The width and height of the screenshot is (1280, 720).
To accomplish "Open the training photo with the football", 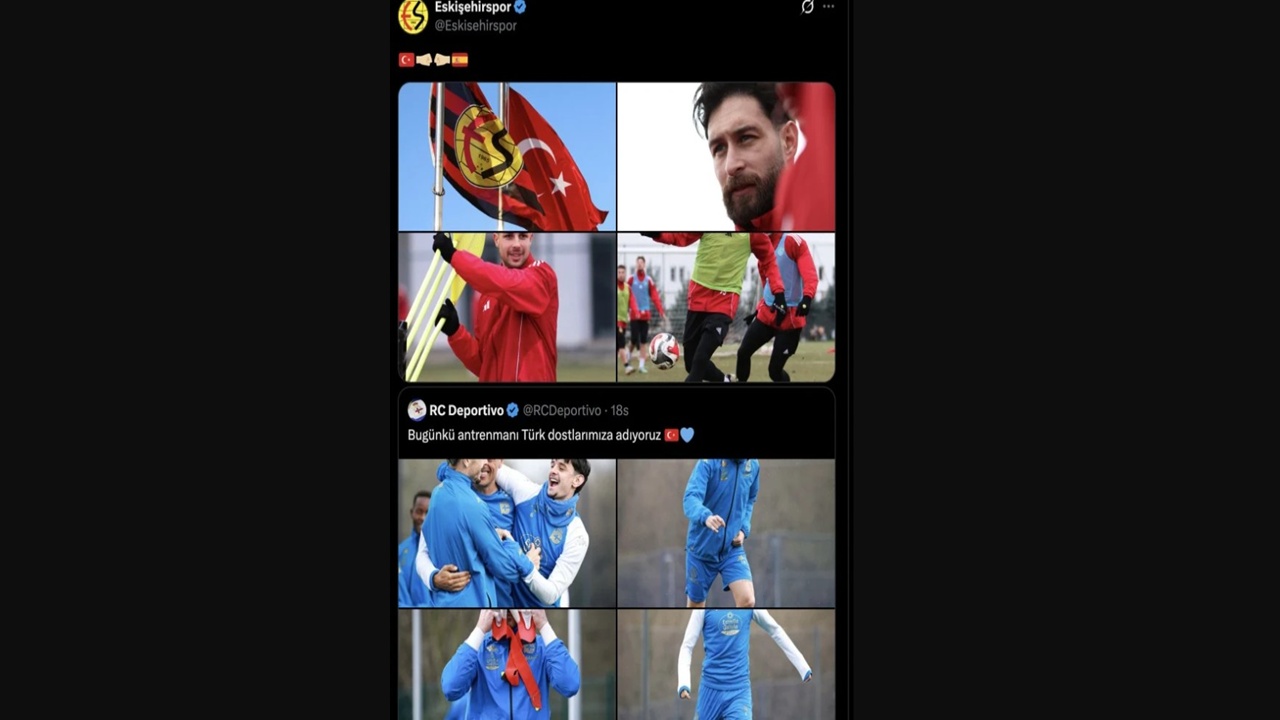I will click(x=726, y=307).
